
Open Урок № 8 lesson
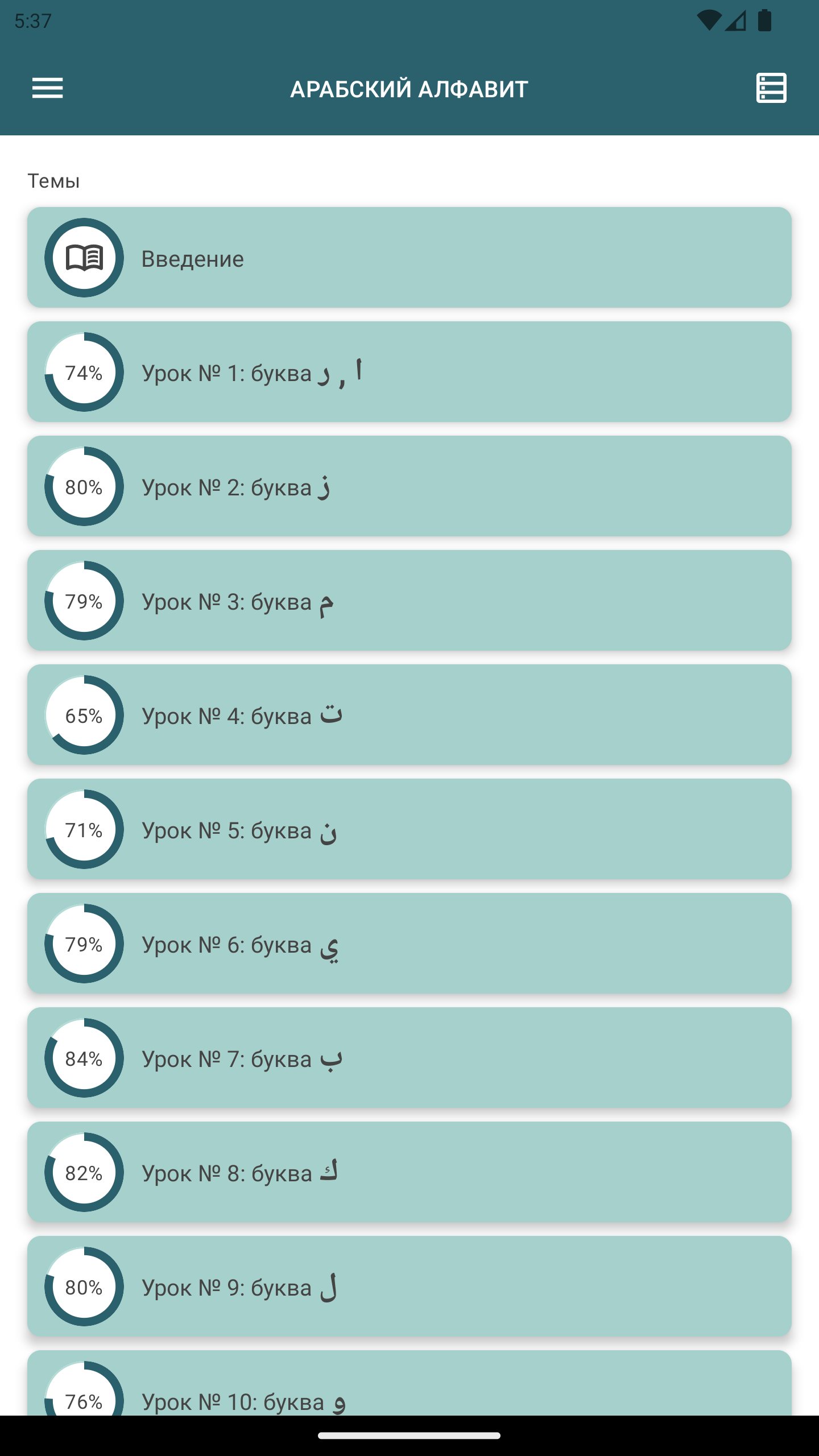click(x=409, y=1172)
